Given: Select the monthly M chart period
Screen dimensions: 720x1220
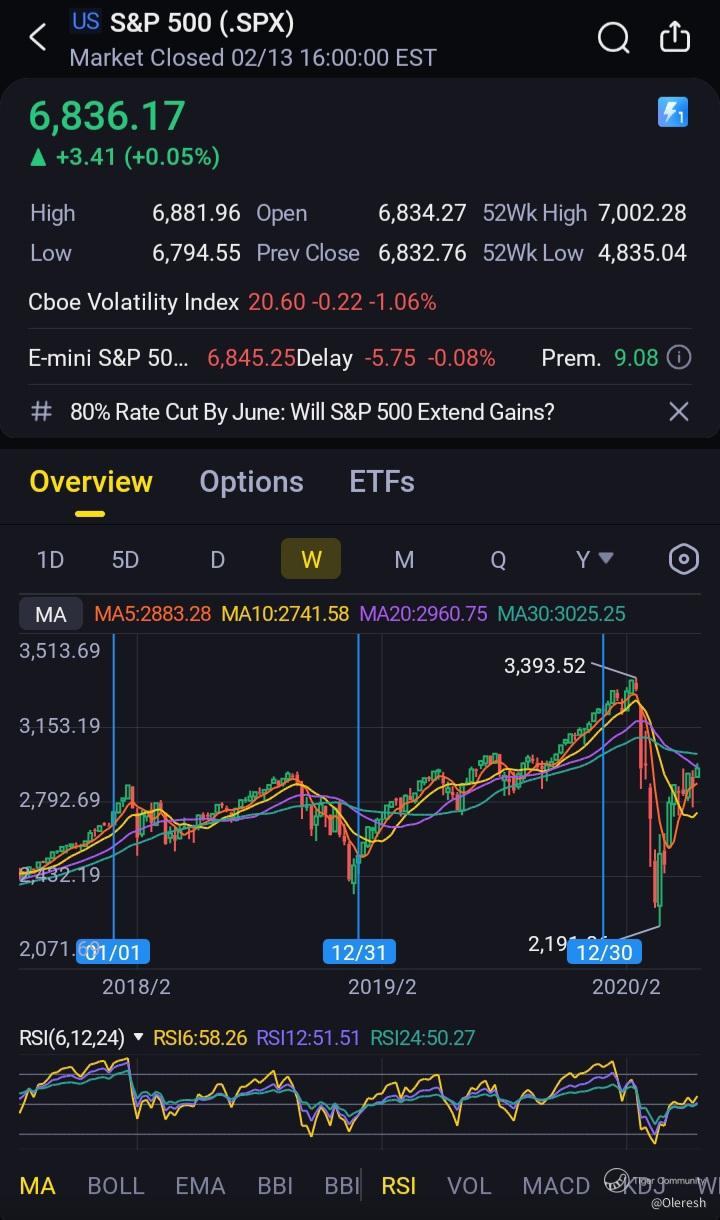Looking at the screenshot, I should click(404, 560).
